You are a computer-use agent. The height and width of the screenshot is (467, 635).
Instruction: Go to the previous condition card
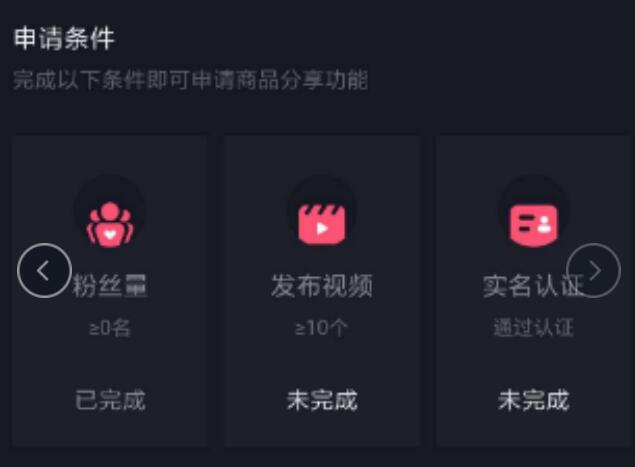click(44, 270)
